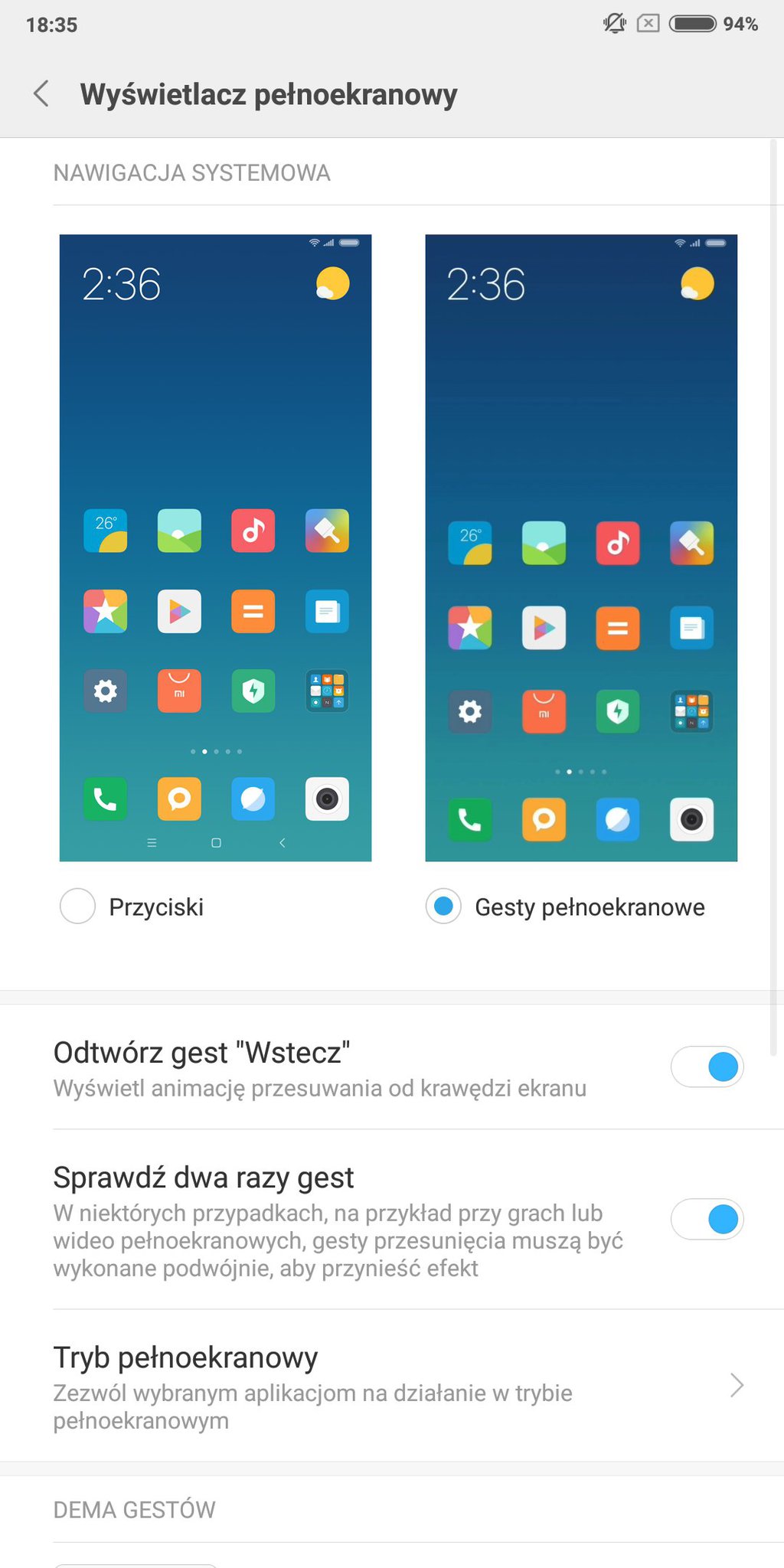Tap the full-screen gestures preview image

click(581, 547)
